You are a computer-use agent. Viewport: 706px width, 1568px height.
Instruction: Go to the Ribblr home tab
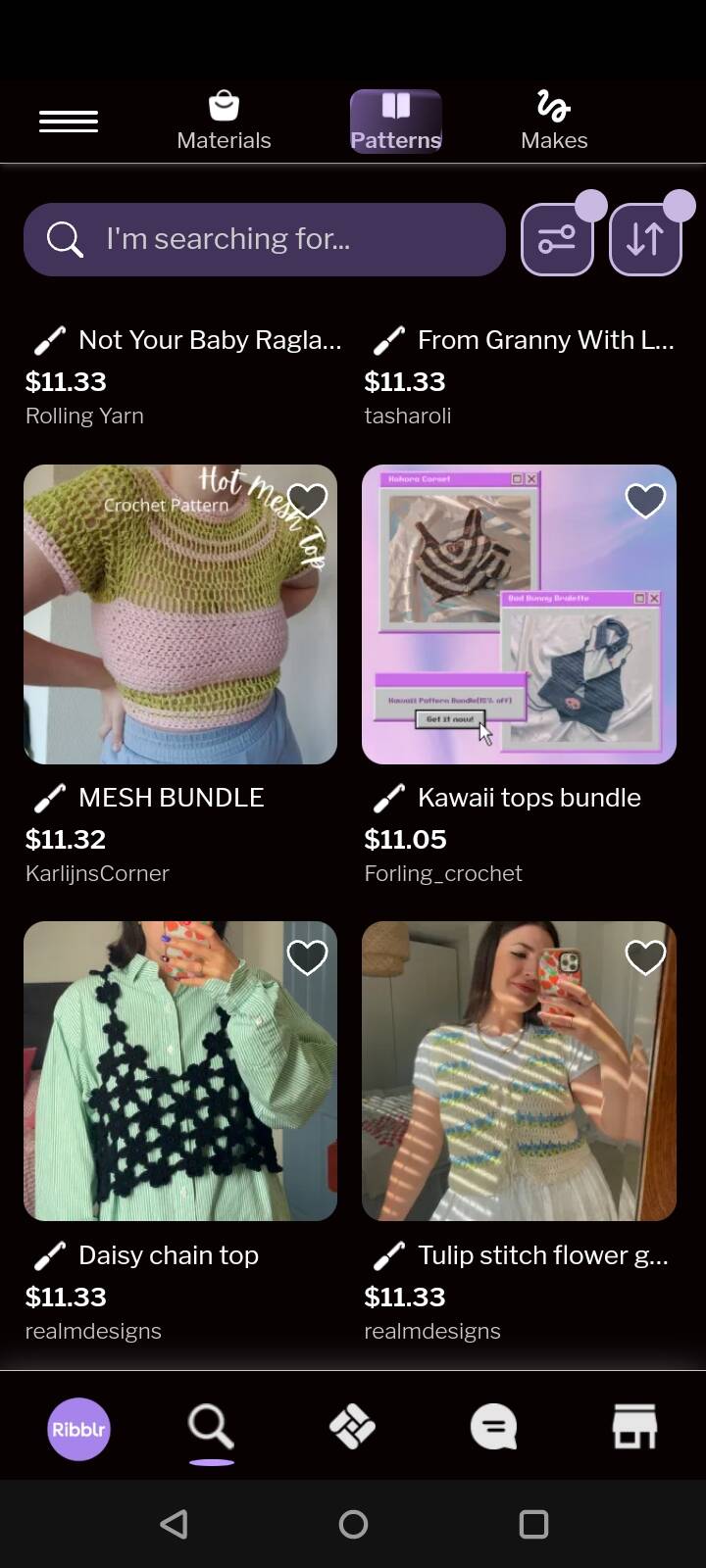[x=78, y=1429]
